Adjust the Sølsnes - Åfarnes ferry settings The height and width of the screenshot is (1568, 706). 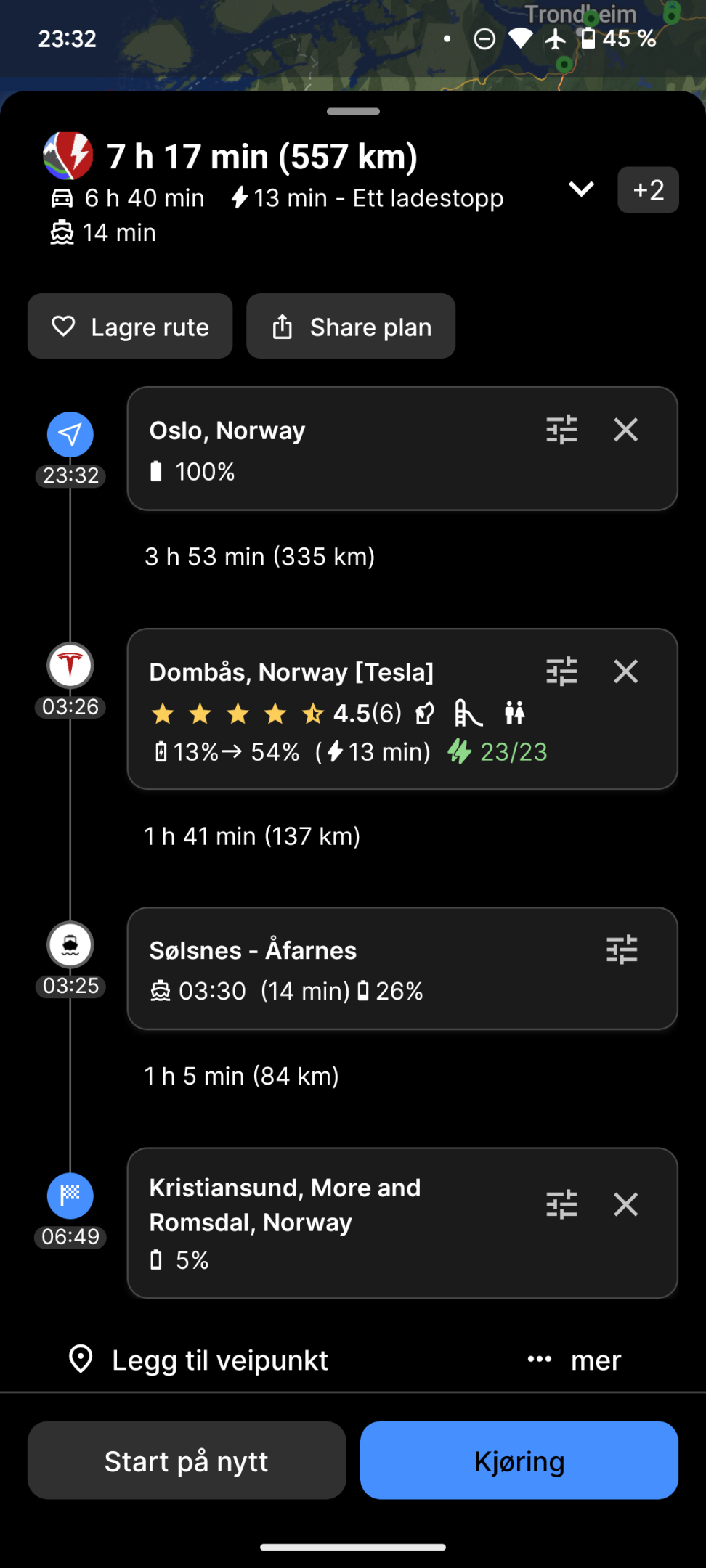tap(622, 950)
